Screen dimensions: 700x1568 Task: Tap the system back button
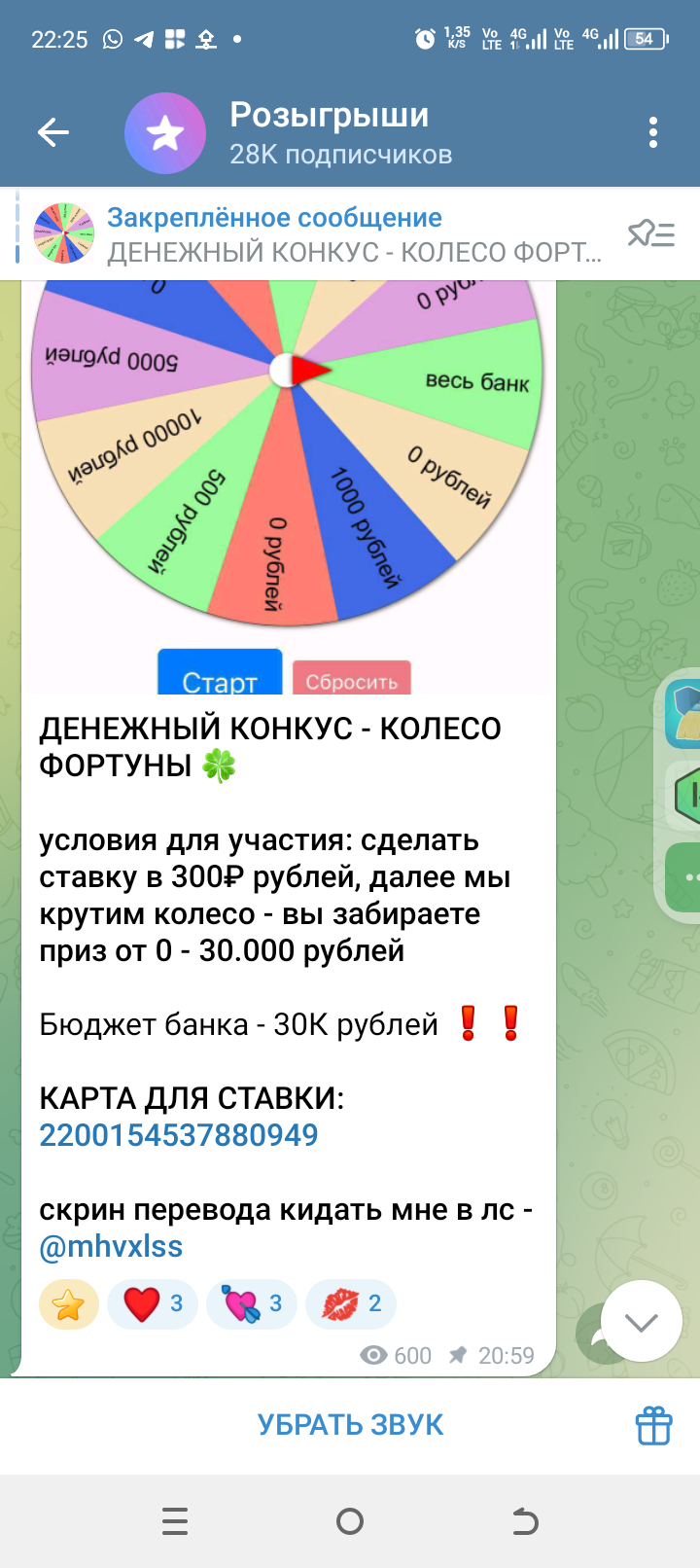(524, 1521)
